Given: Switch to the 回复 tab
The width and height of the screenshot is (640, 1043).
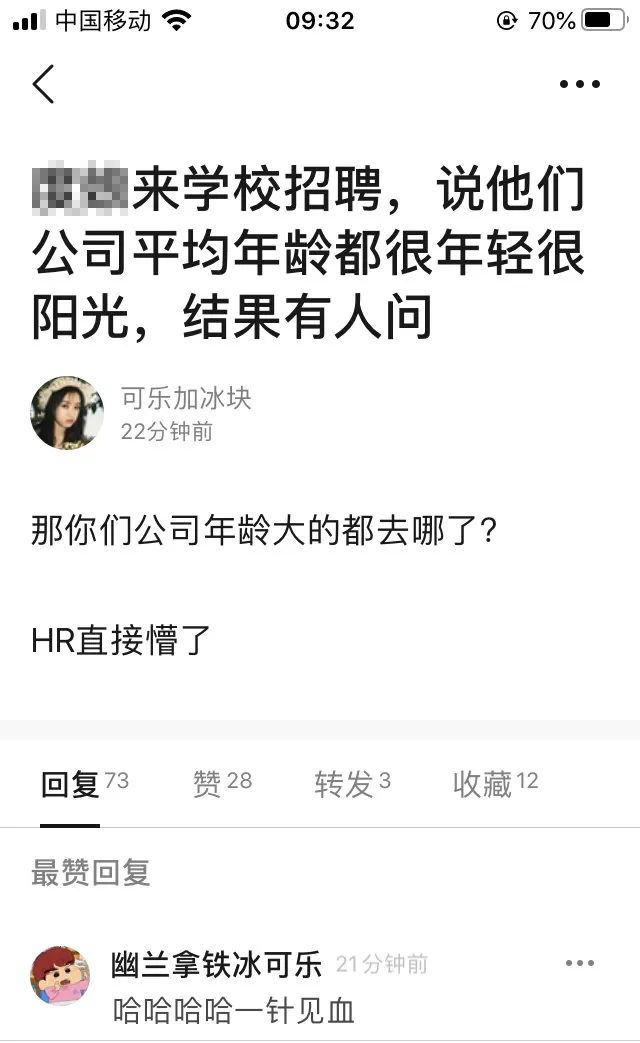Looking at the screenshot, I should (84, 784).
